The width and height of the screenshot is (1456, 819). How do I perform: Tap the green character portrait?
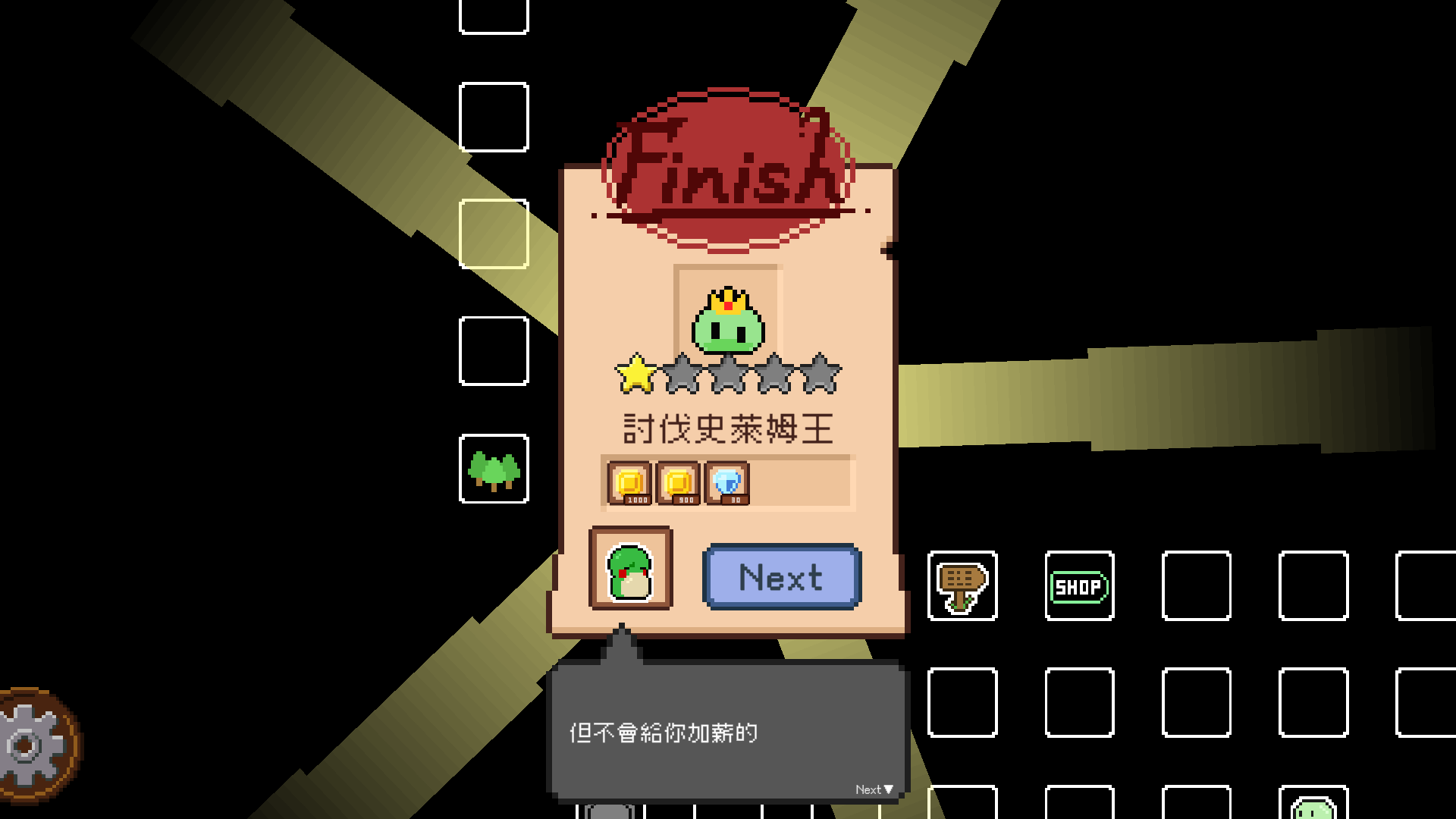point(630,569)
